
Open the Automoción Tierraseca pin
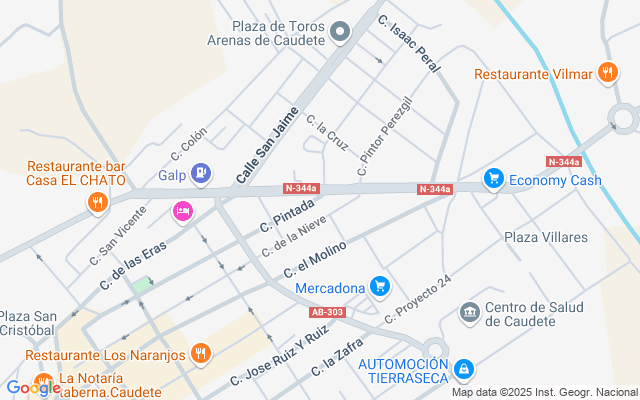(462, 370)
